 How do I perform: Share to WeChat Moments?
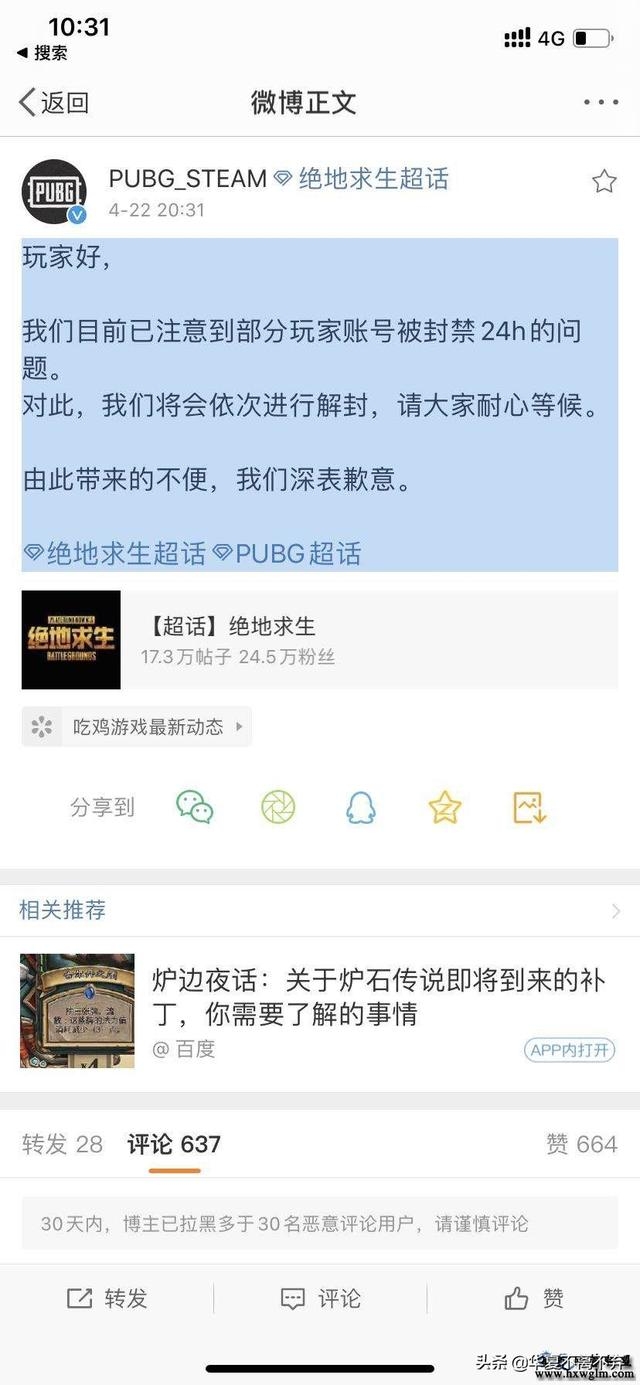click(279, 807)
